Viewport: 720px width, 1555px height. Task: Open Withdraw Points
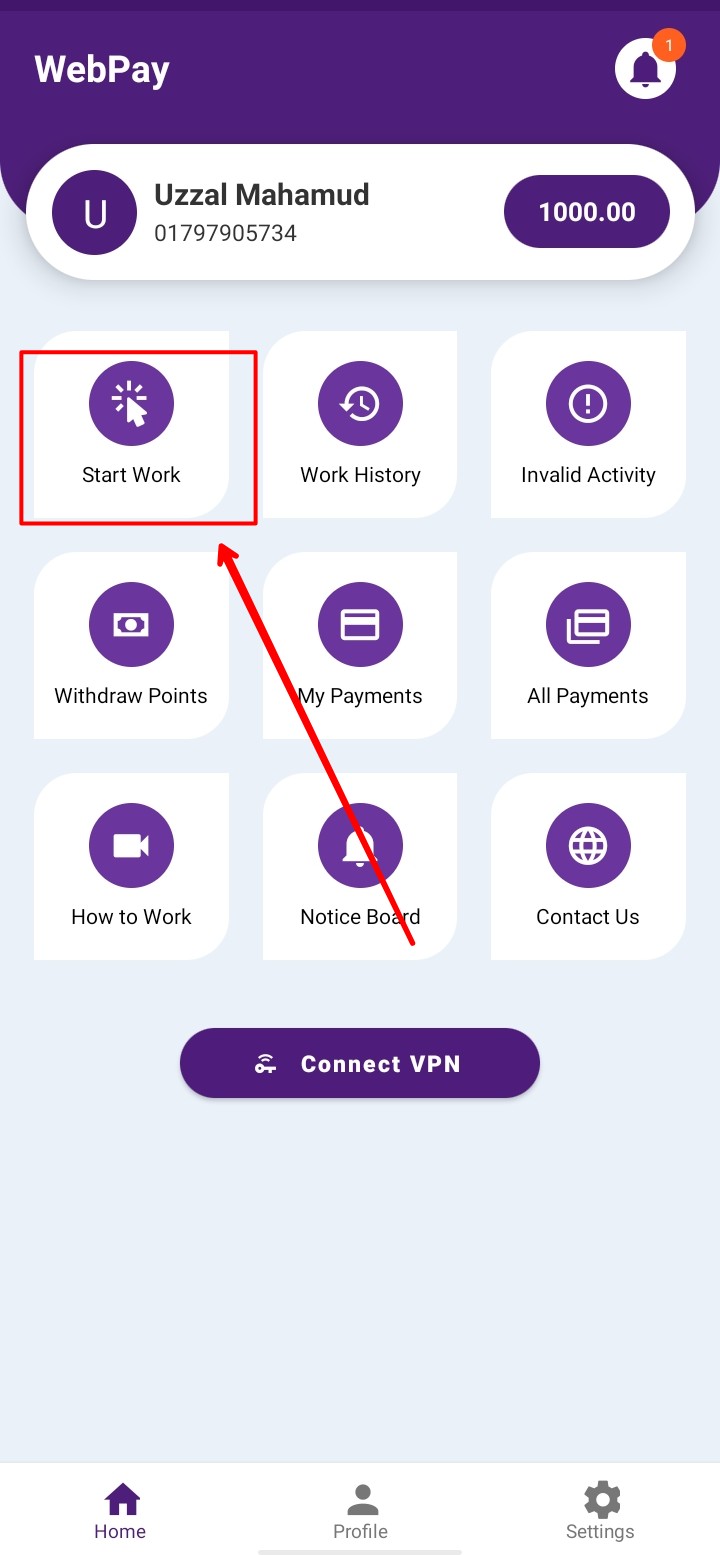tap(131, 646)
